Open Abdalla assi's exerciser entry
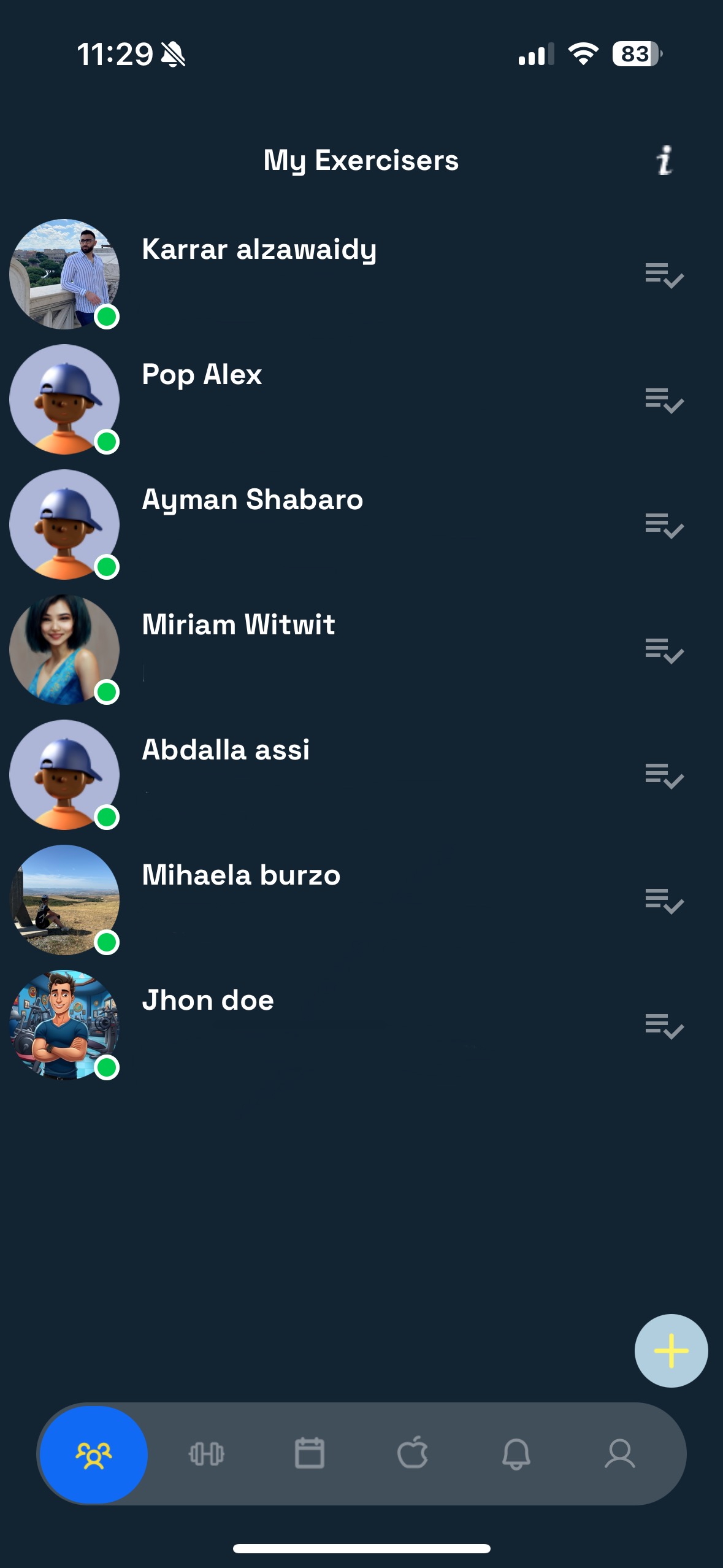The width and height of the screenshot is (723, 1568). (225, 750)
